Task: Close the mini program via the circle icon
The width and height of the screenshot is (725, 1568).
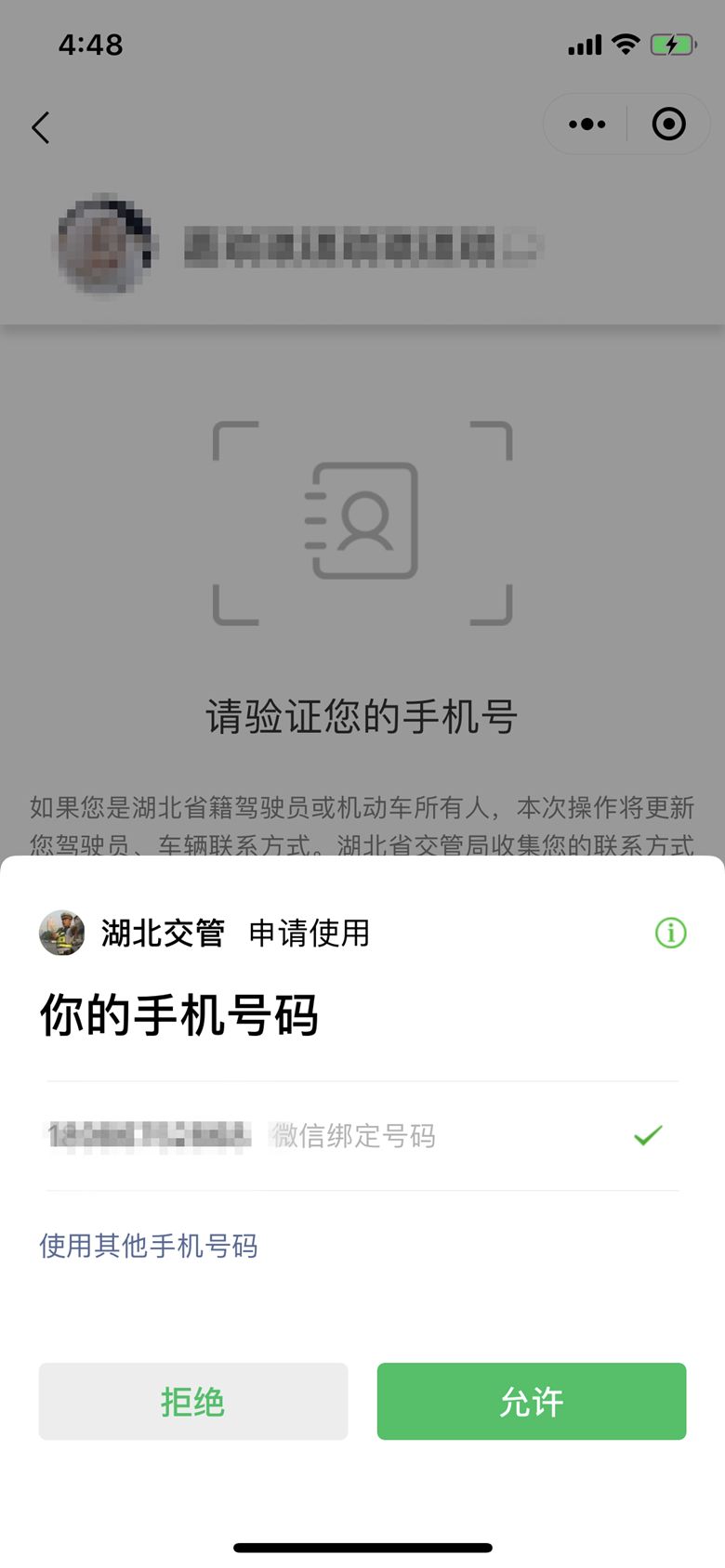Action: click(x=668, y=124)
